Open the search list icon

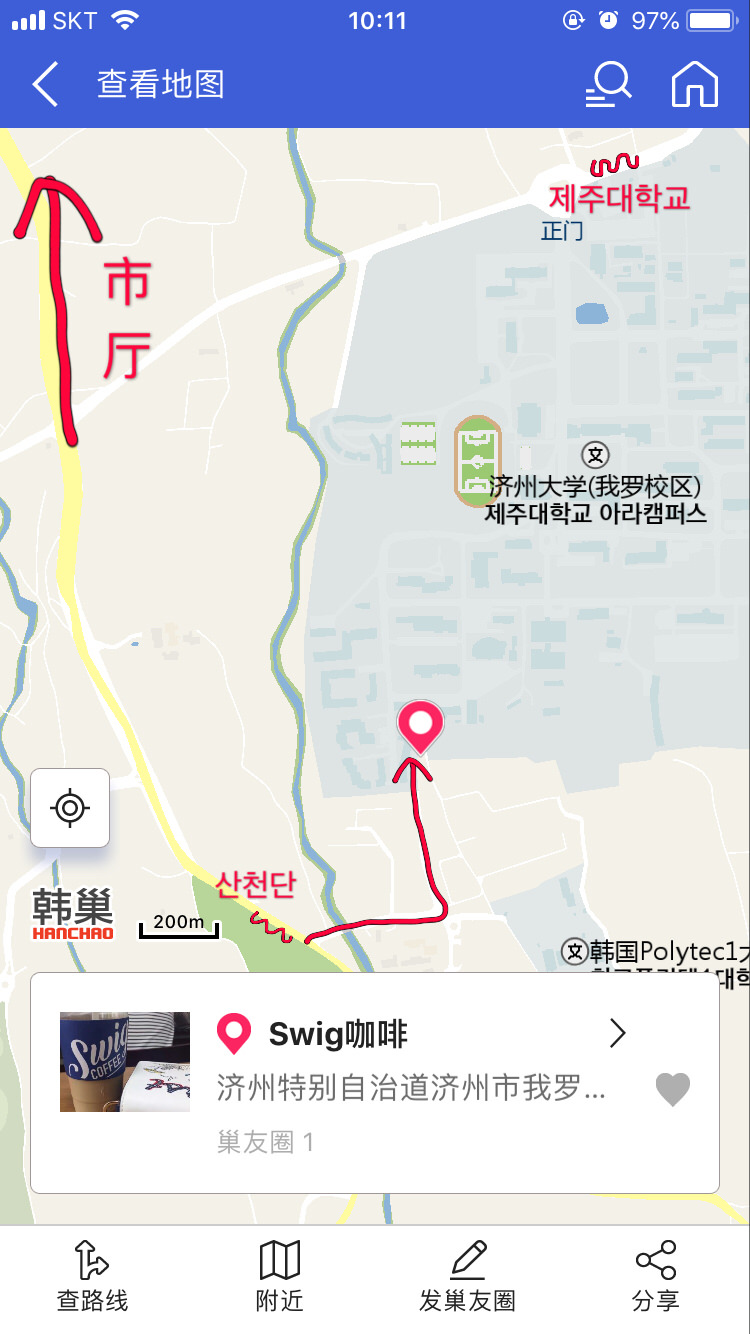608,85
